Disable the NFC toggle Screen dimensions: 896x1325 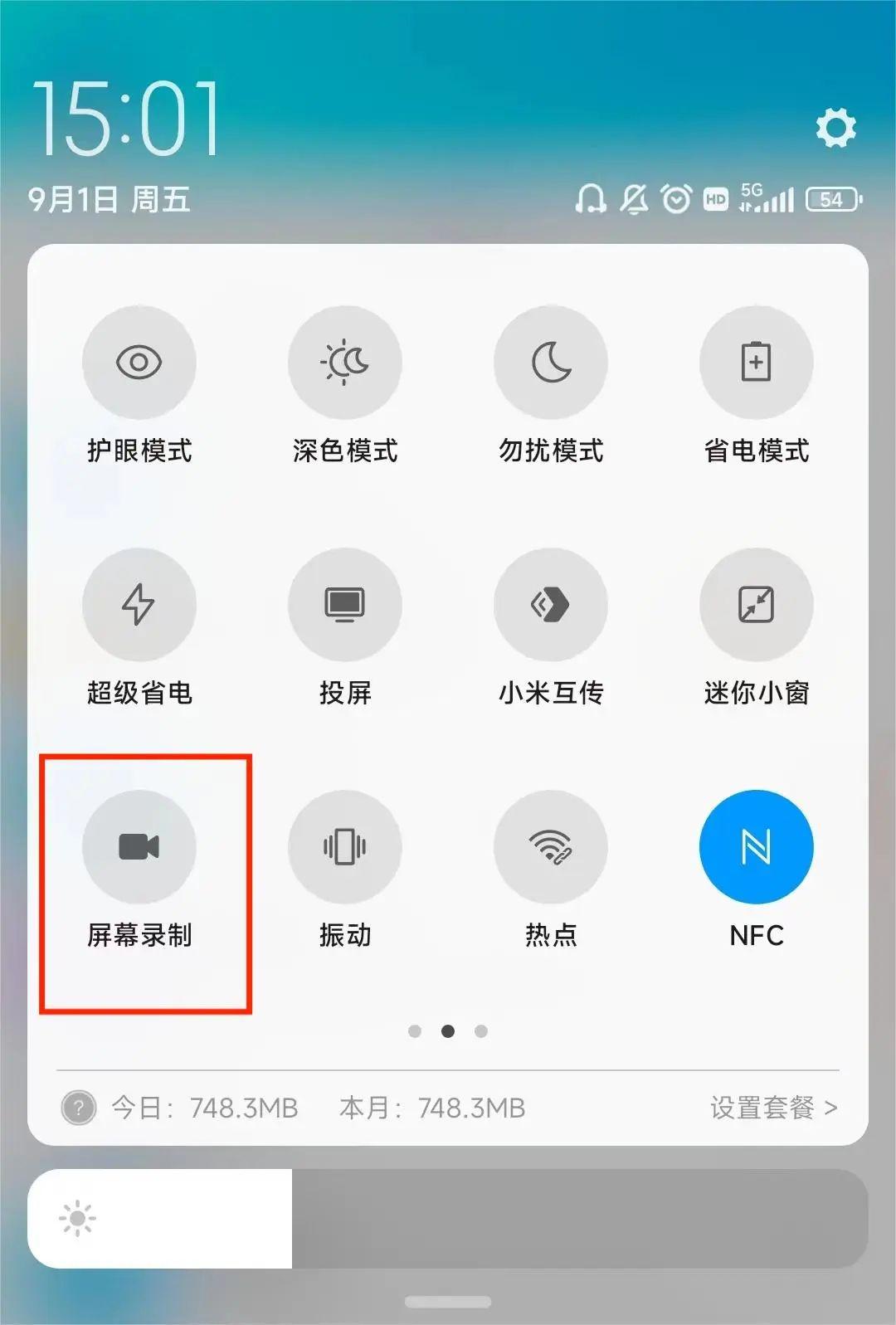click(x=756, y=846)
